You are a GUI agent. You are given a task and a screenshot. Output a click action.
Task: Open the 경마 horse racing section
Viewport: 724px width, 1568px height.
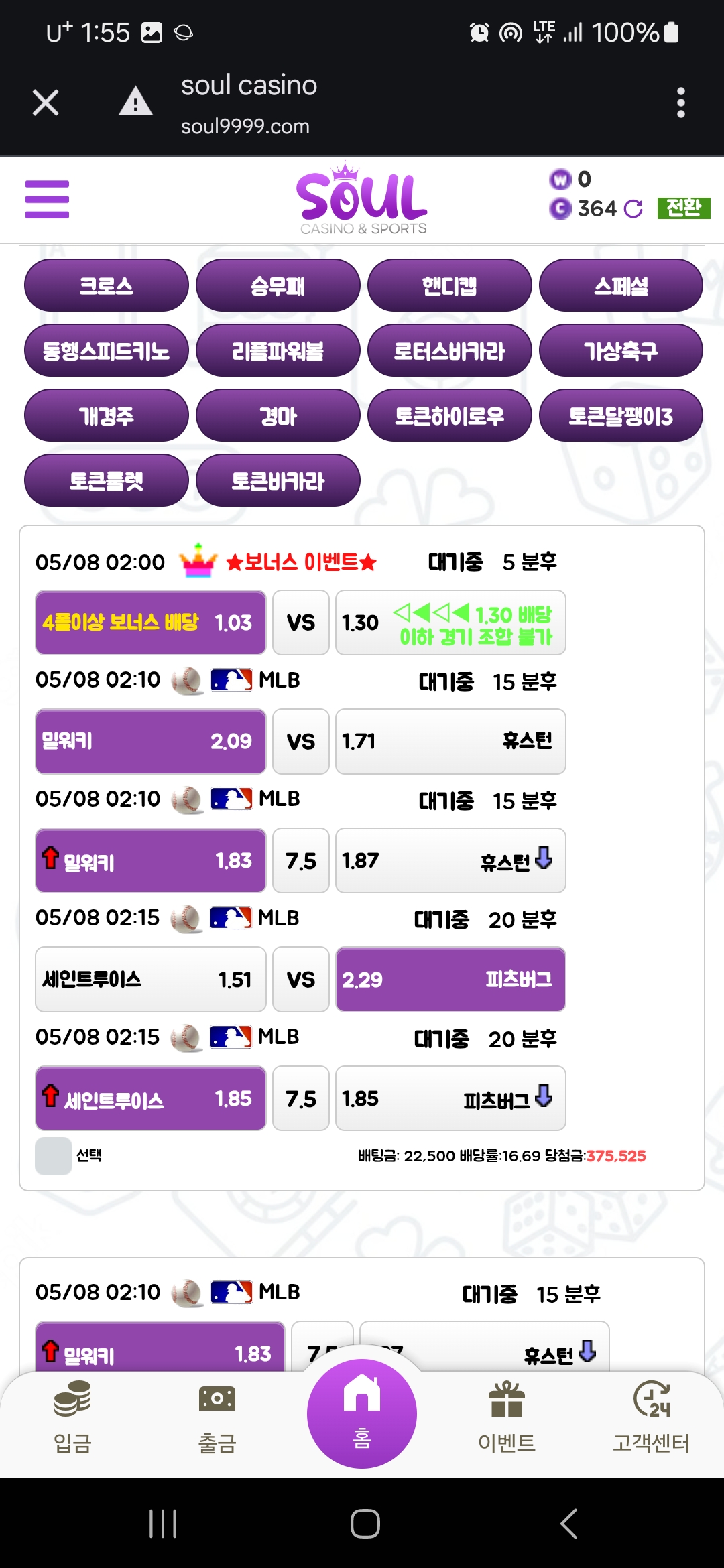pyautogui.click(x=278, y=416)
